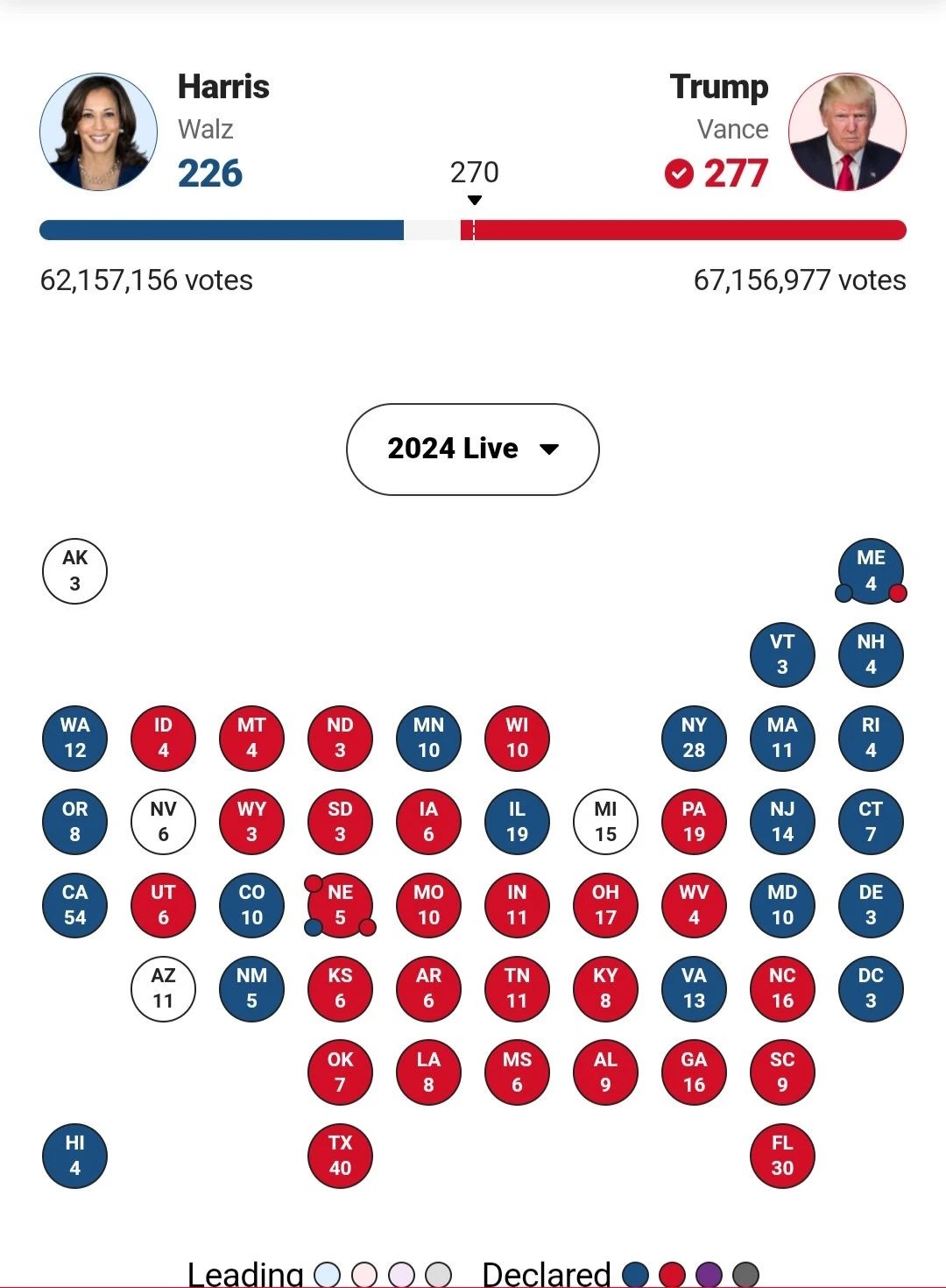This screenshot has height=1288, width=946.
Task: Select the New York state circle
Action: (x=694, y=738)
